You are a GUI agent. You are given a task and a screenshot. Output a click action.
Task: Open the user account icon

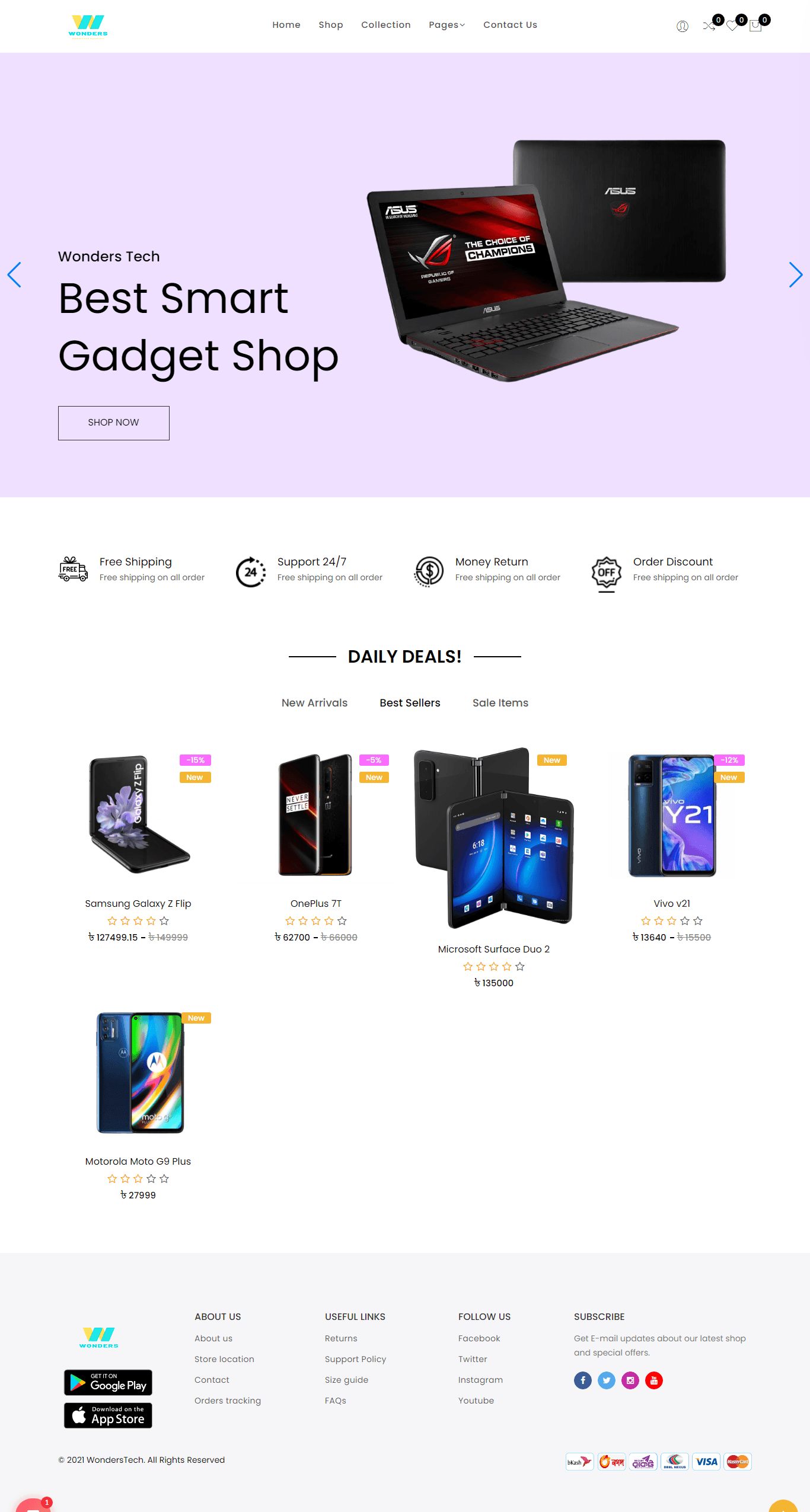(682, 26)
